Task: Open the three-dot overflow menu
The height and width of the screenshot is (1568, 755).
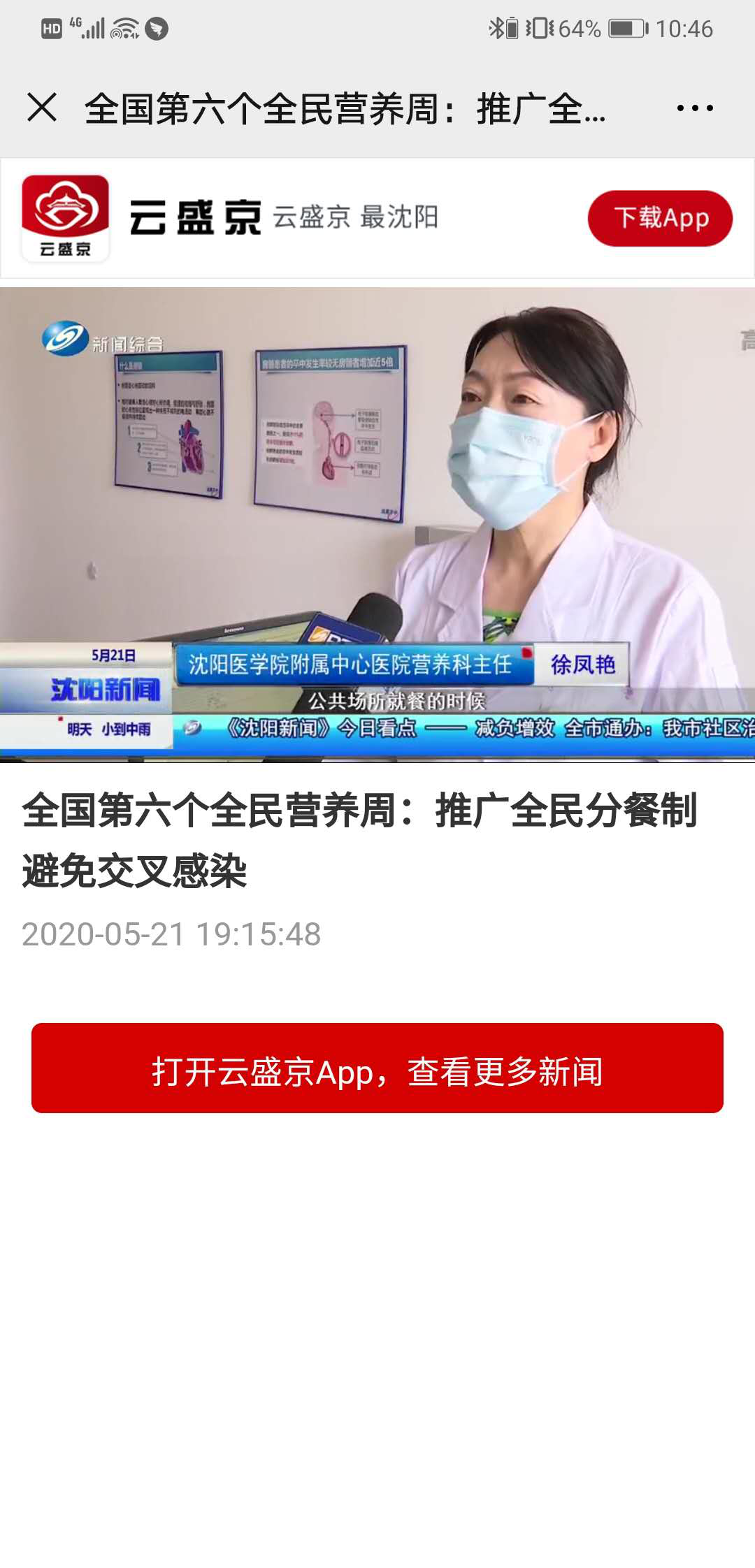Action: [694, 108]
